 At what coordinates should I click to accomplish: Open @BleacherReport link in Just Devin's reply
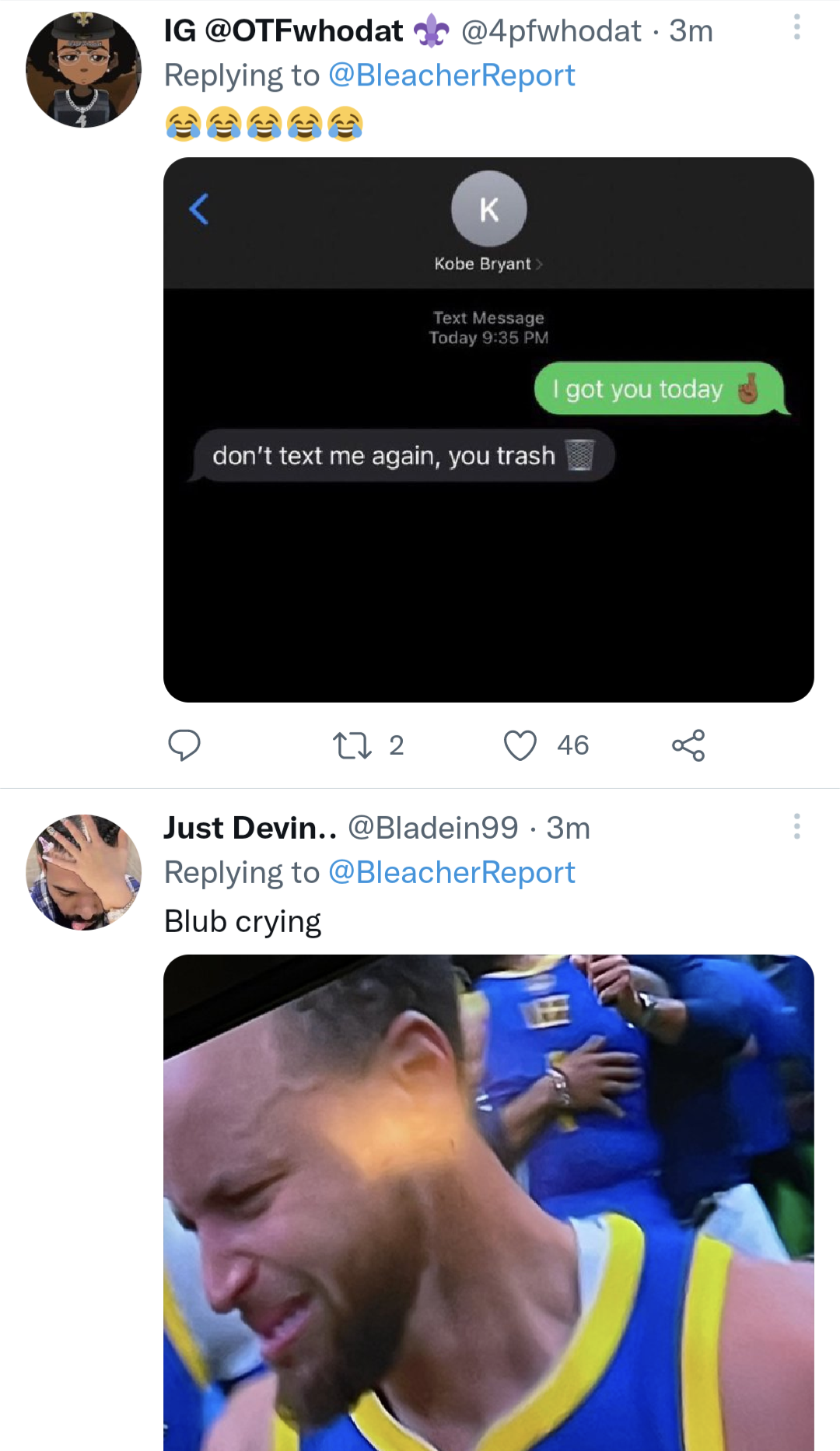(x=451, y=873)
